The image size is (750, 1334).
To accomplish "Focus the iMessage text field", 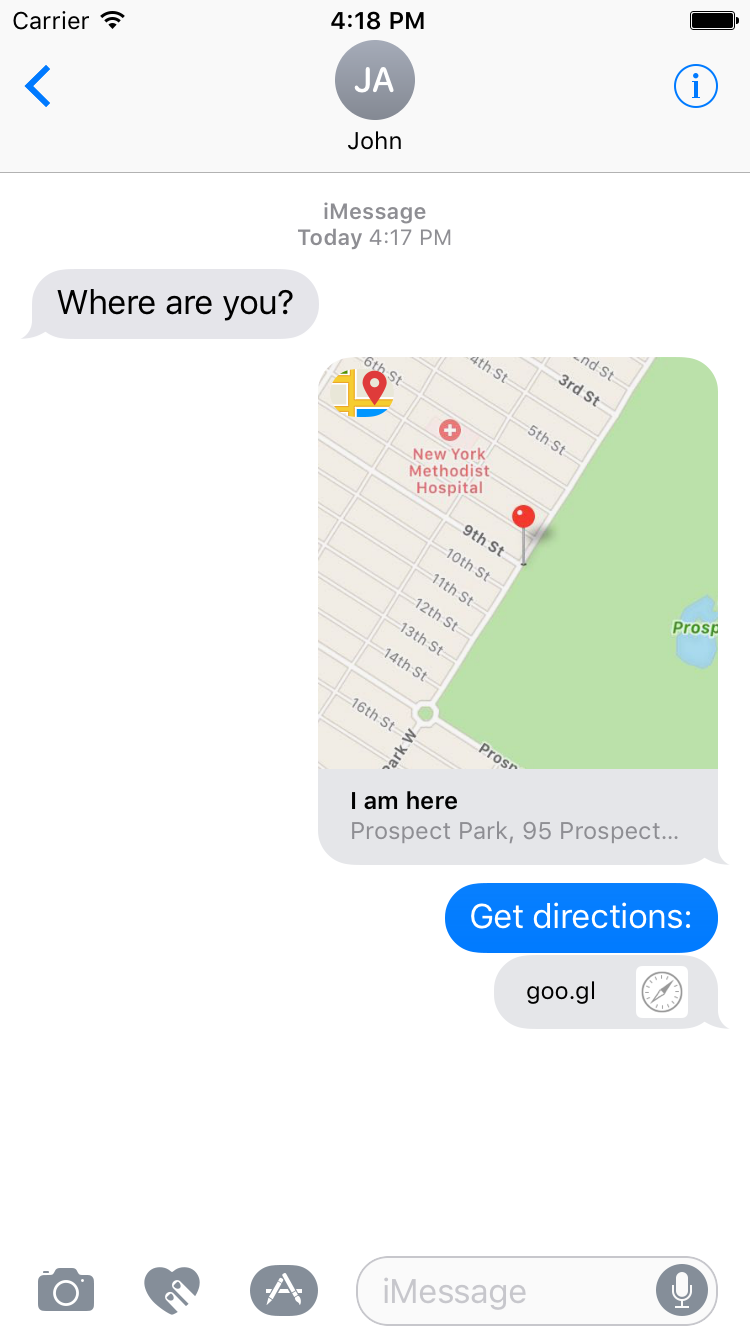I will 505,1291.
